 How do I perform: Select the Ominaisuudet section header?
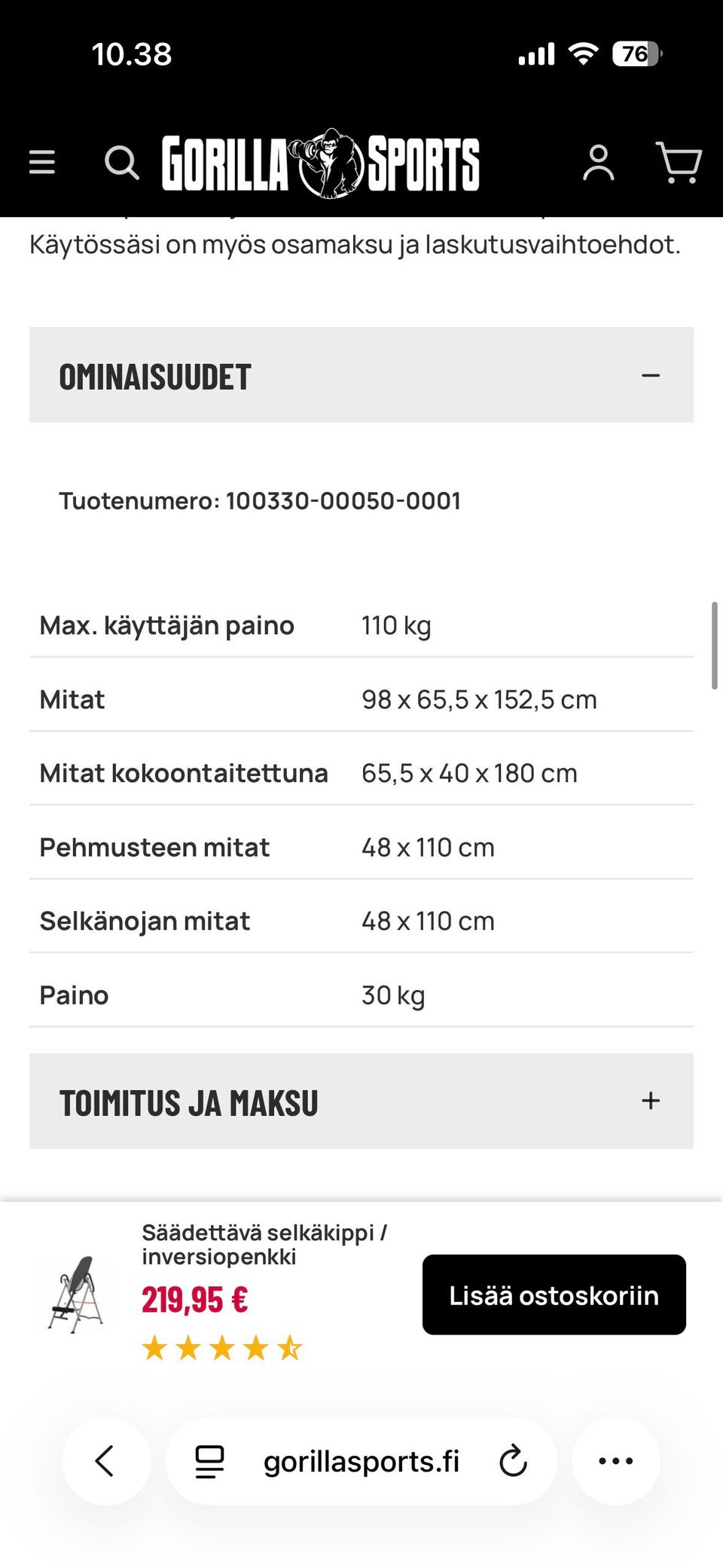point(155,374)
